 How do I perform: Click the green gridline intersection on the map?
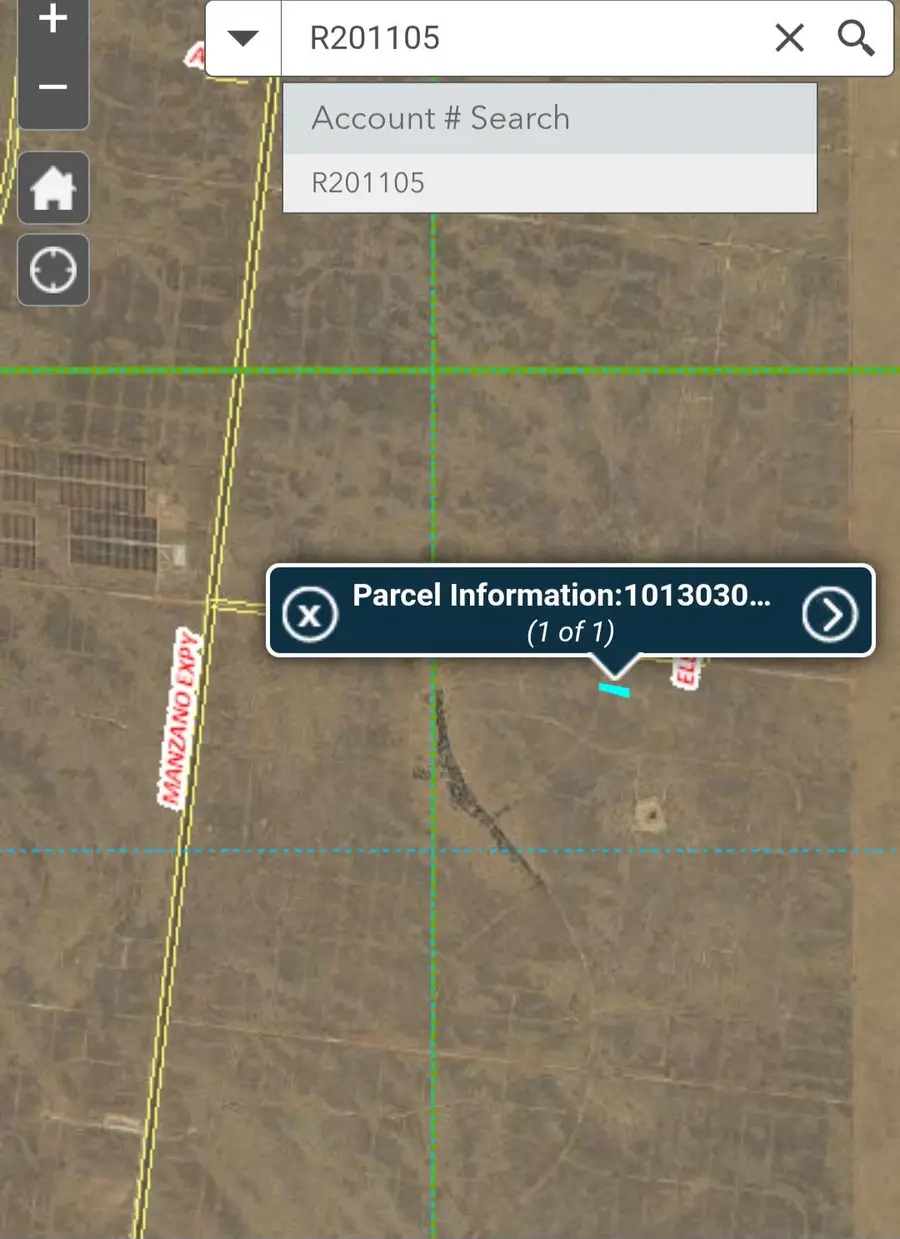434,369
